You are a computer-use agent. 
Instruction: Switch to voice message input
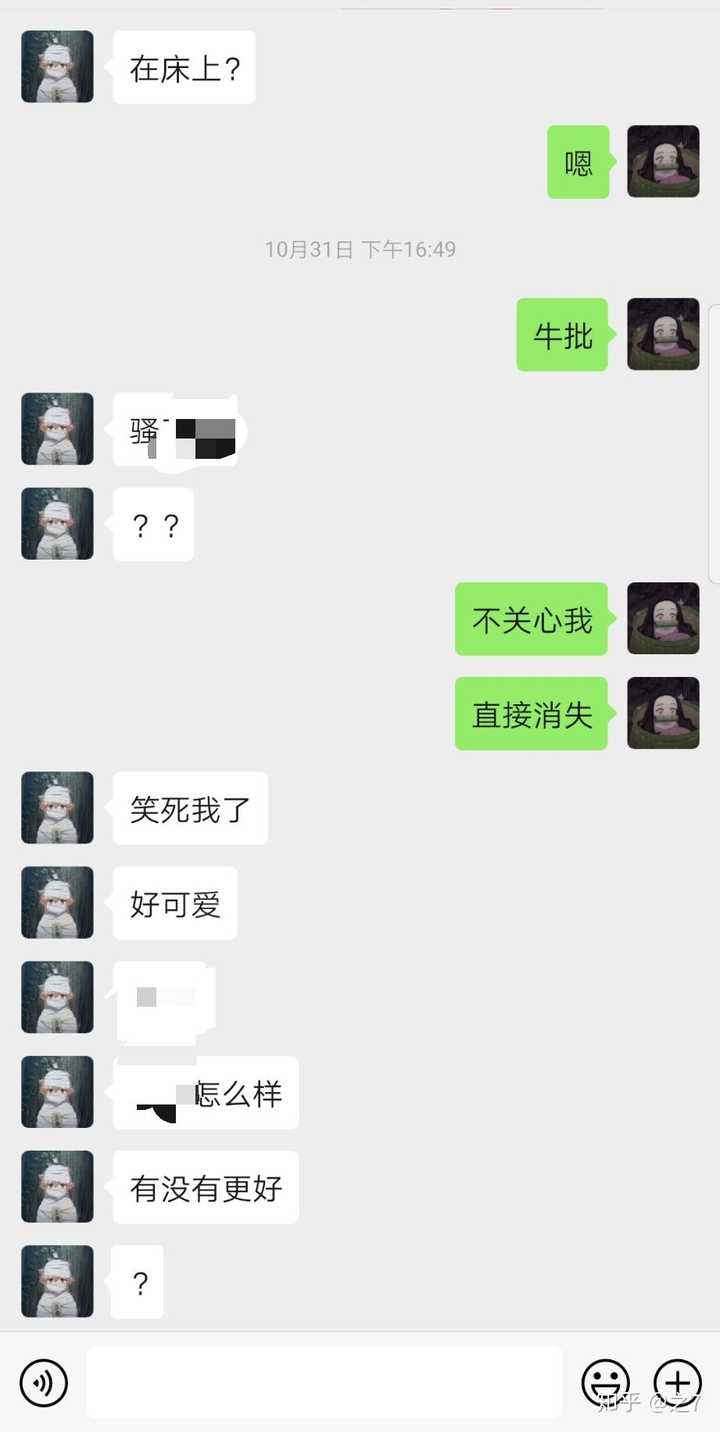click(x=44, y=1383)
